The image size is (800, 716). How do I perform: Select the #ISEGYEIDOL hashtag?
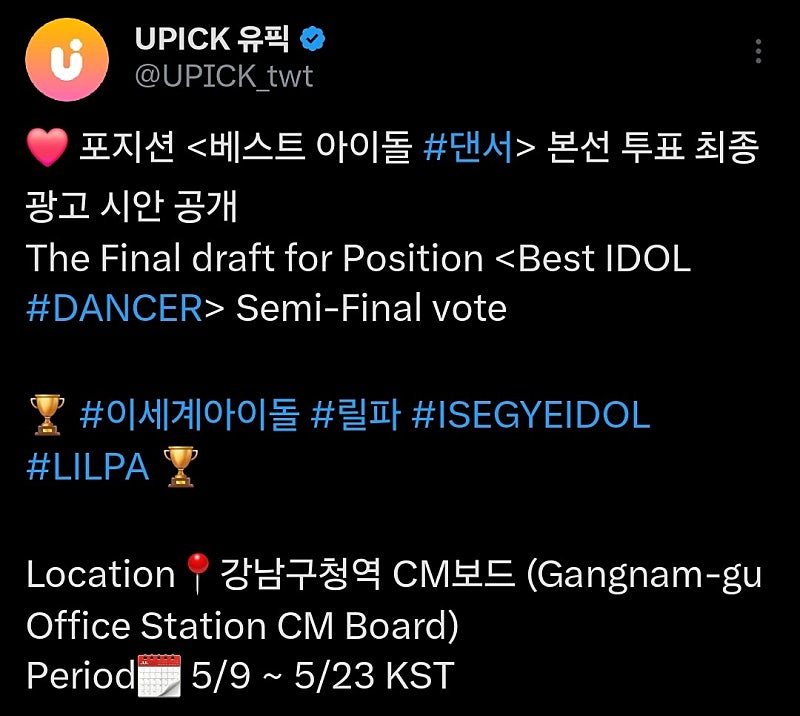click(531, 415)
